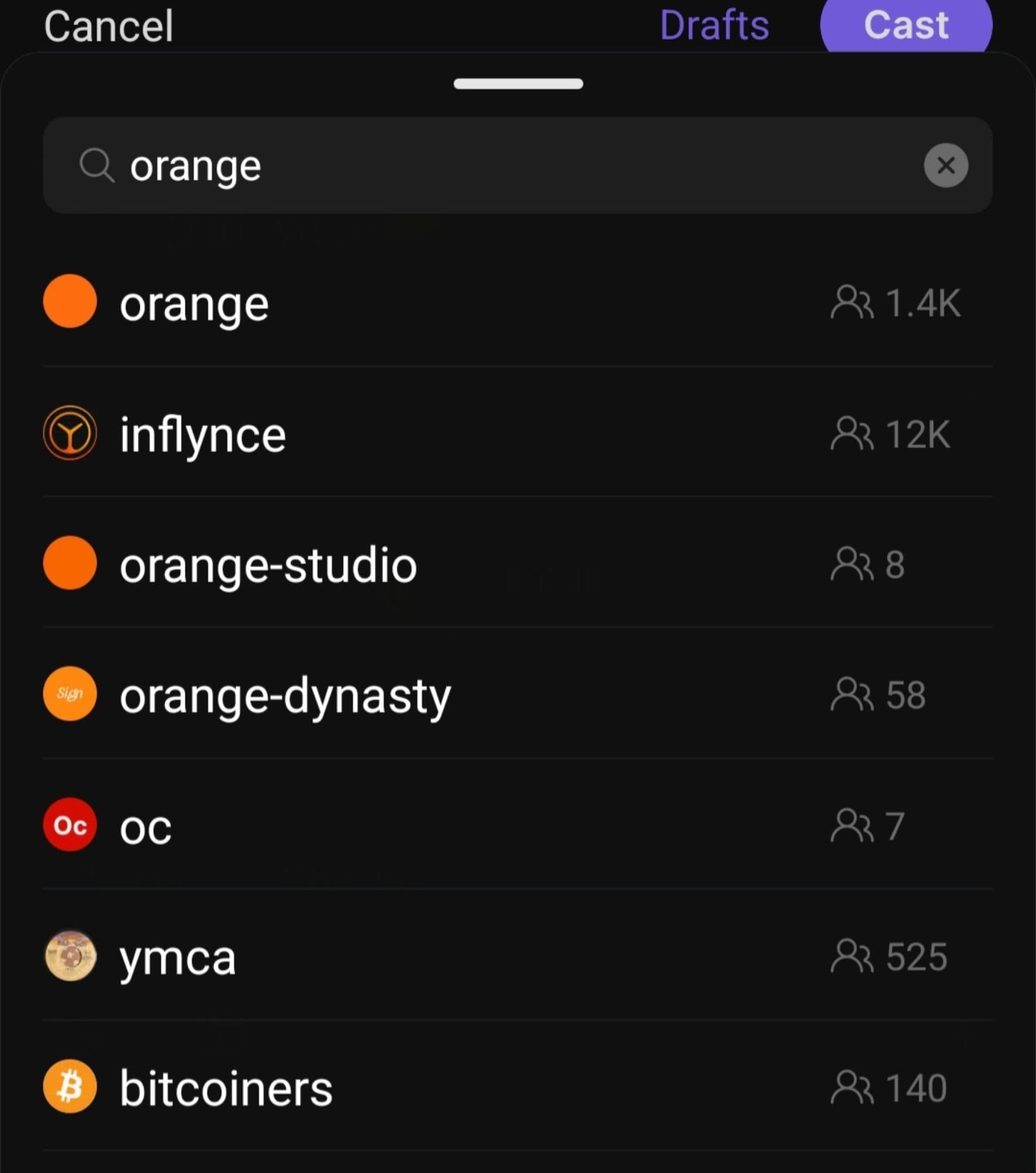Tap Cancel to dismiss the composer

[108, 25]
